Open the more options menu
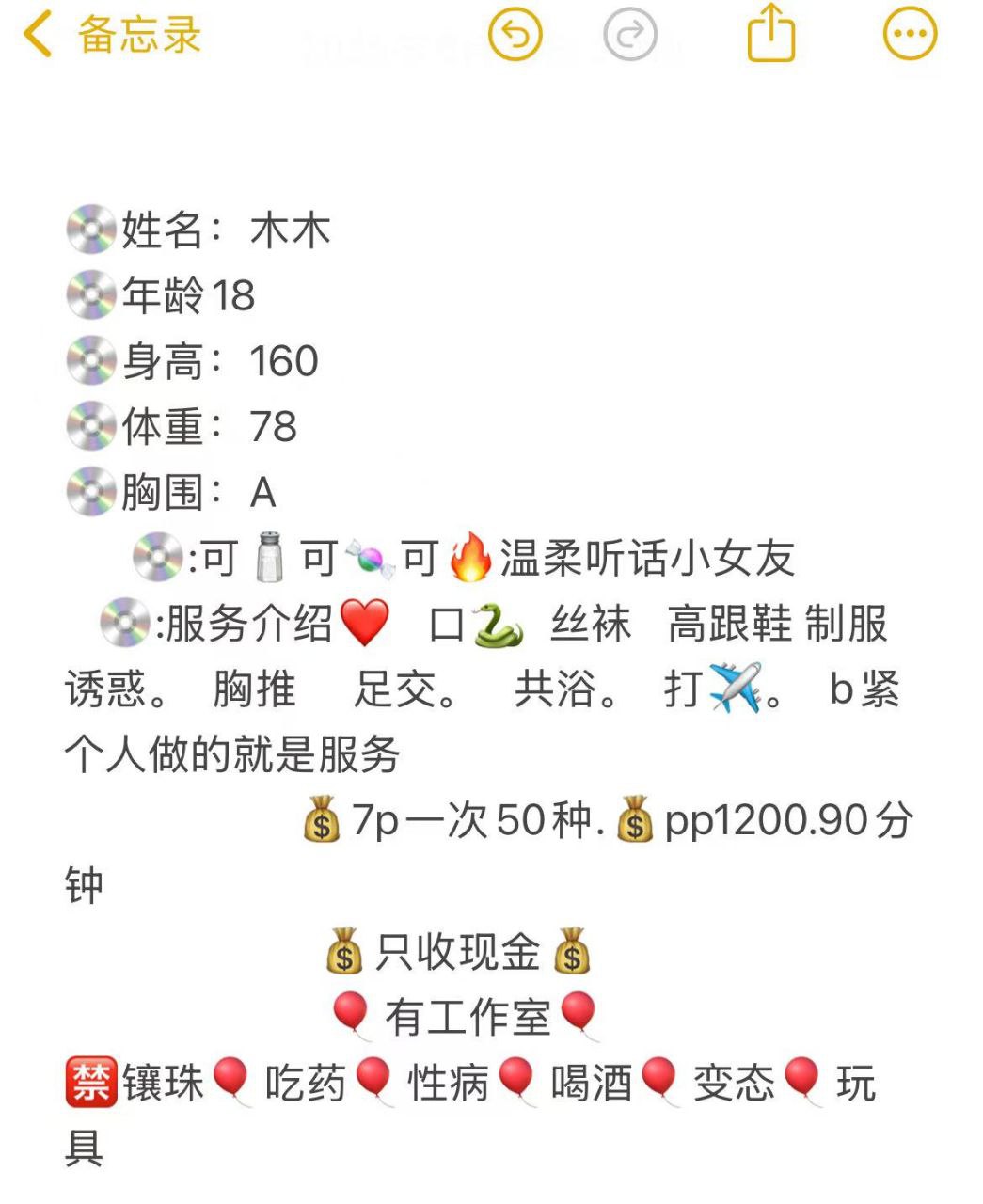This screenshot has height=1204, width=983. (910, 35)
